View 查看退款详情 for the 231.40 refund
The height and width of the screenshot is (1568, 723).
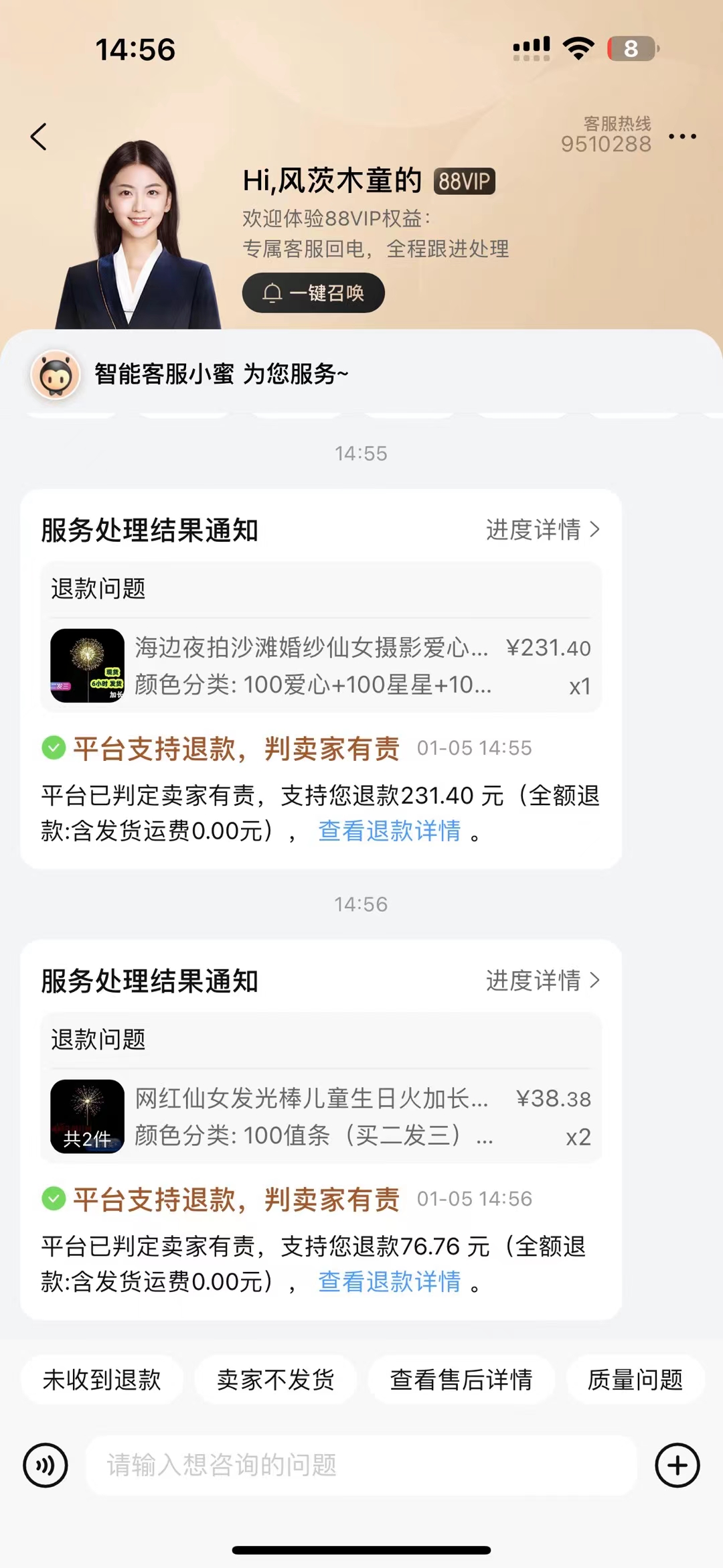click(x=390, y=831)
